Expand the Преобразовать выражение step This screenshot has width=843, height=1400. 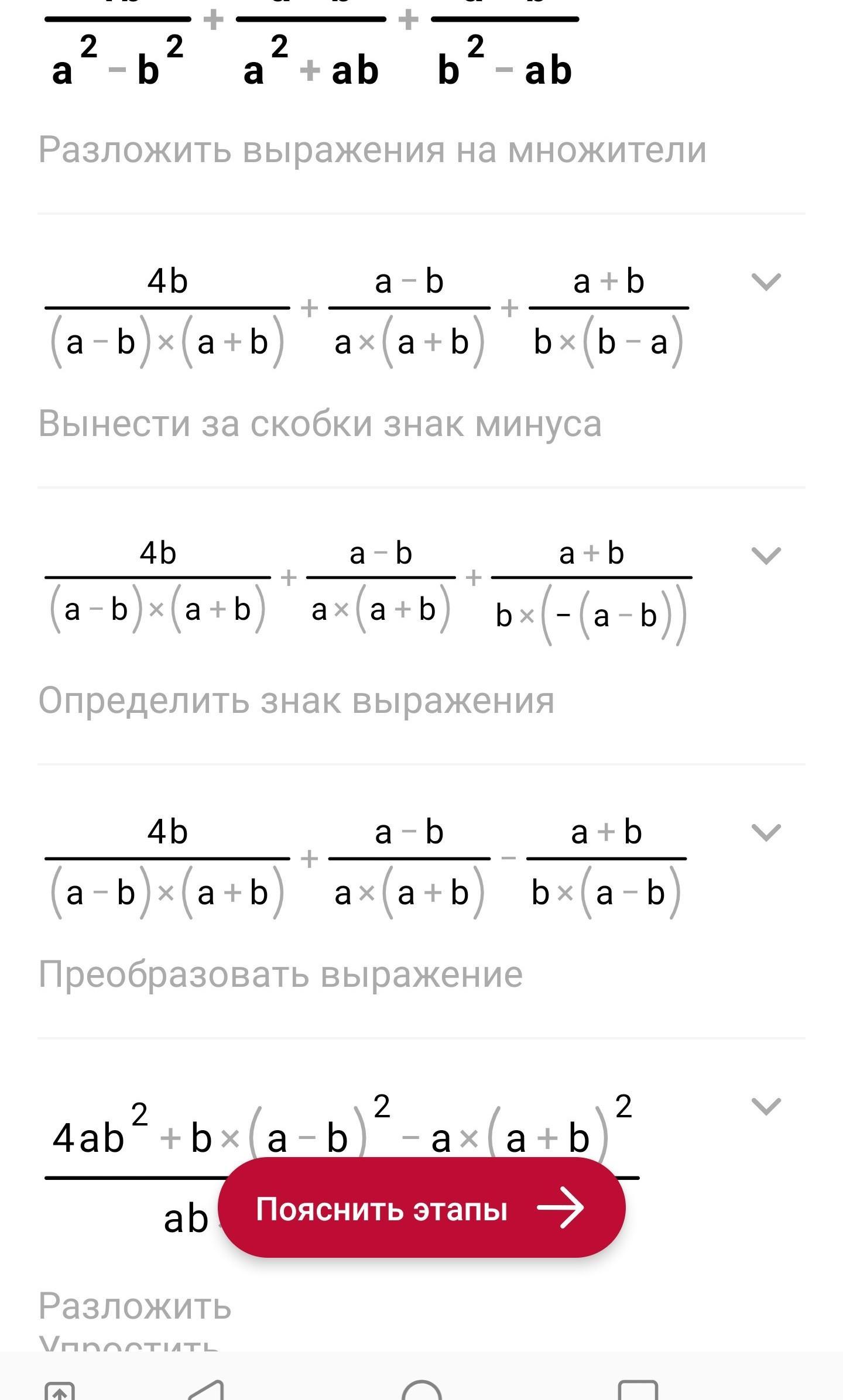tap(766, 832)
